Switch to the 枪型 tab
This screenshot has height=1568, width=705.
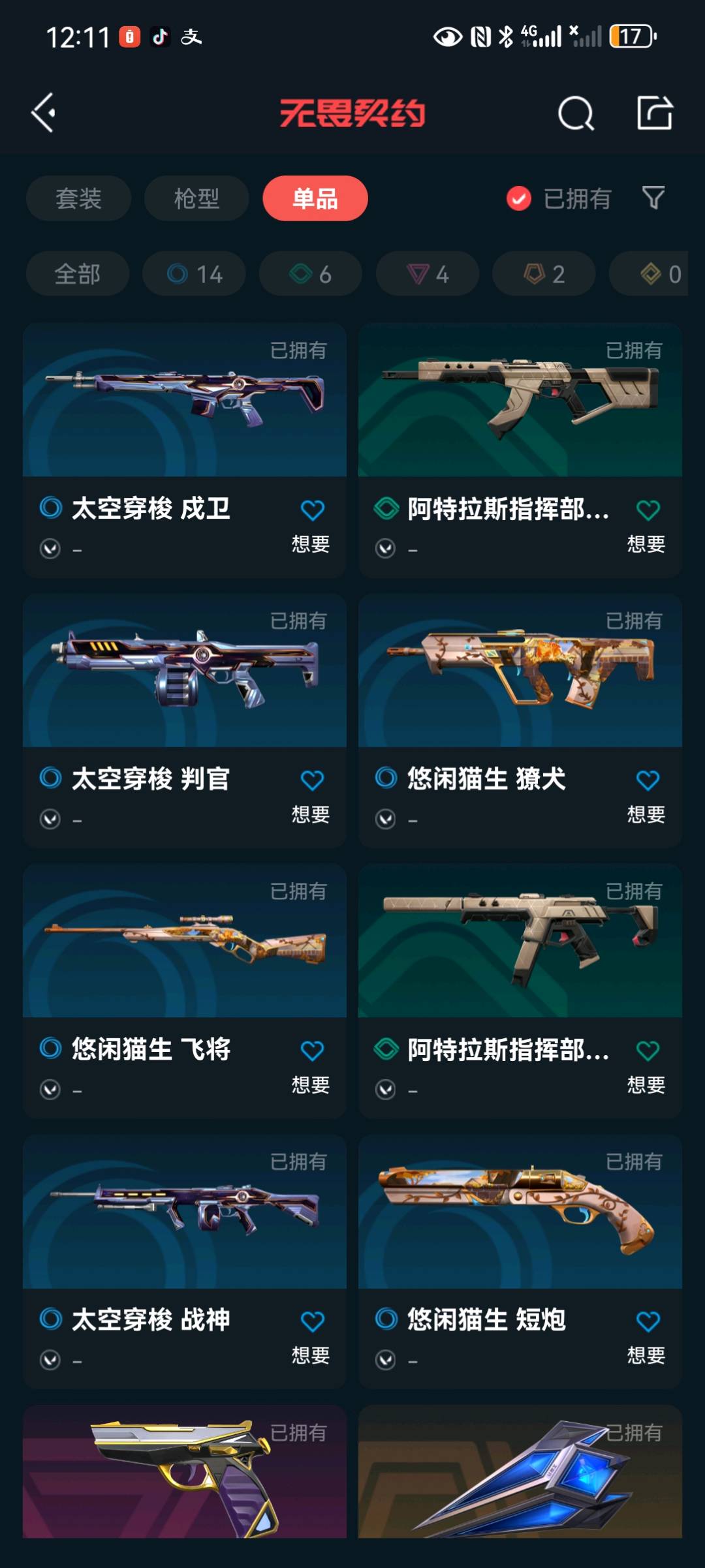tap(196, 198)
